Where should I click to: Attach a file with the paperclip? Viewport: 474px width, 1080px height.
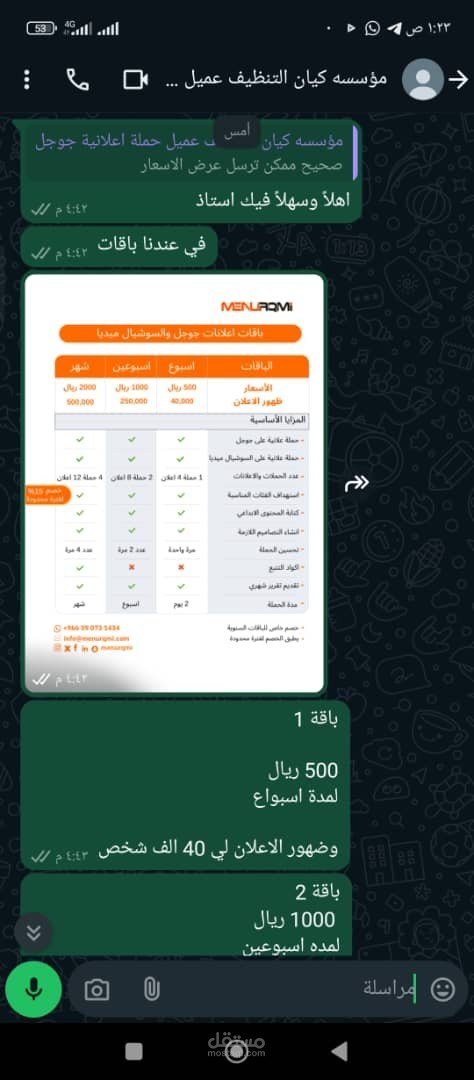tap(151, 990)
